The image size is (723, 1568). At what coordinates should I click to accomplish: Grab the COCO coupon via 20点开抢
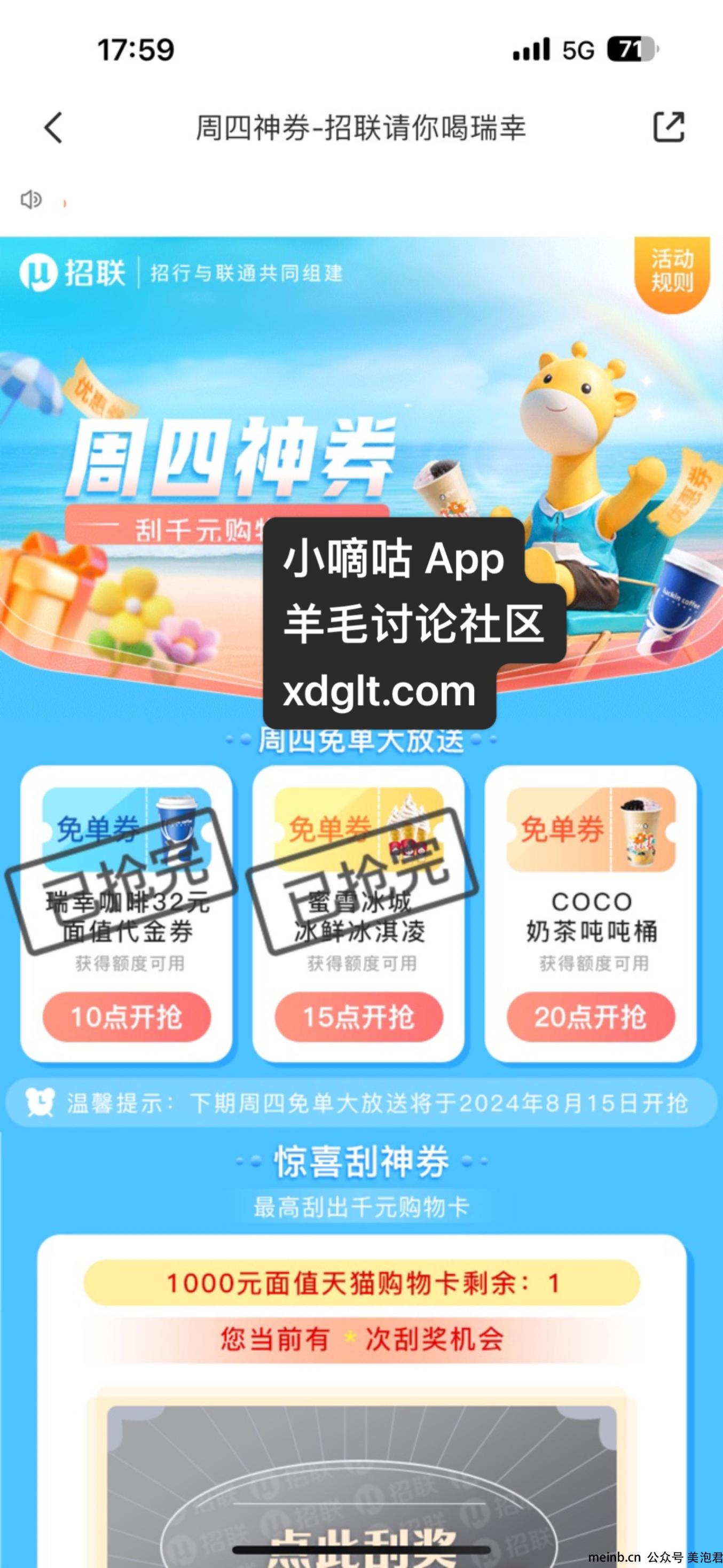pos(591,1017)
